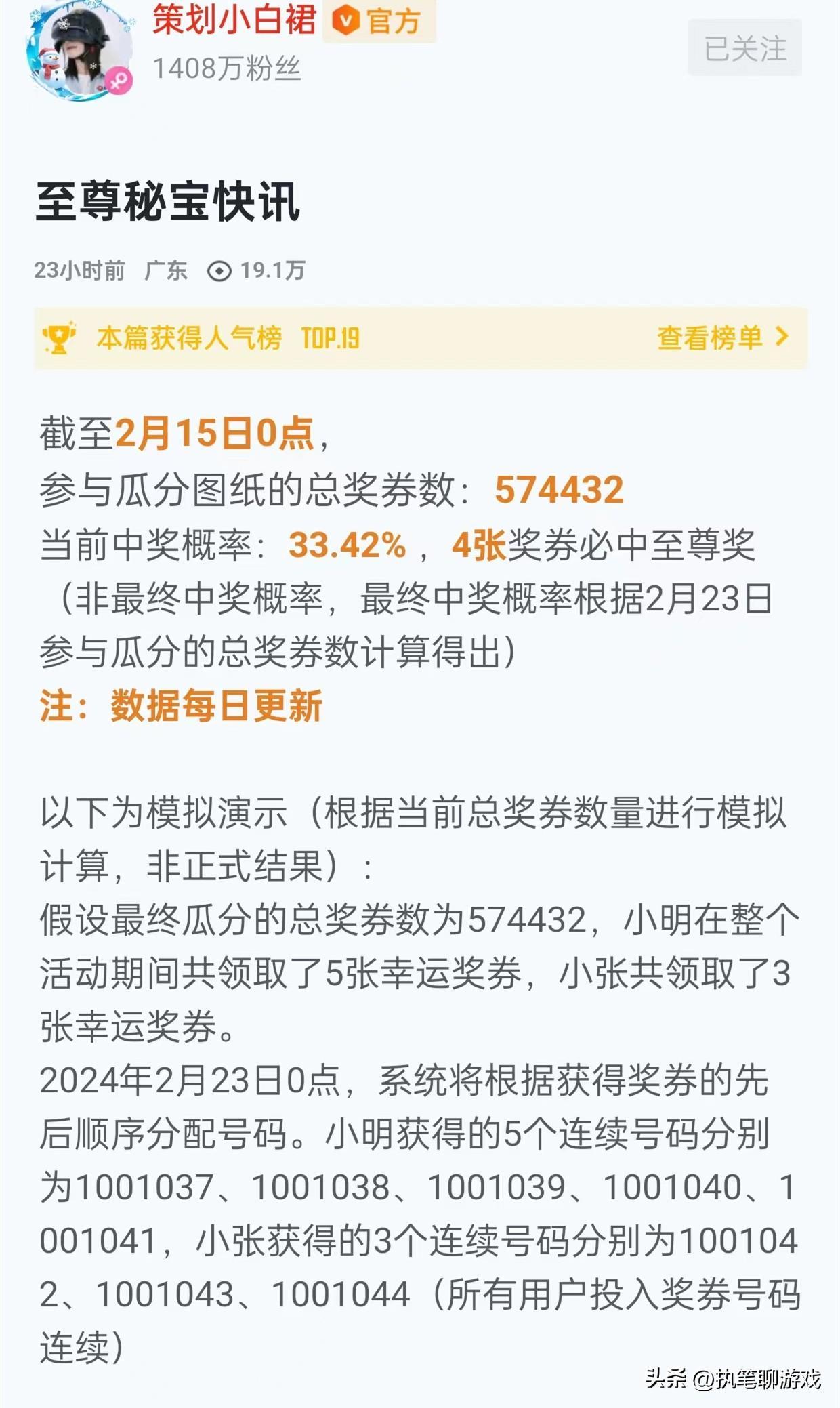Open the 策划小白裙 username

[x=234, y=19]
